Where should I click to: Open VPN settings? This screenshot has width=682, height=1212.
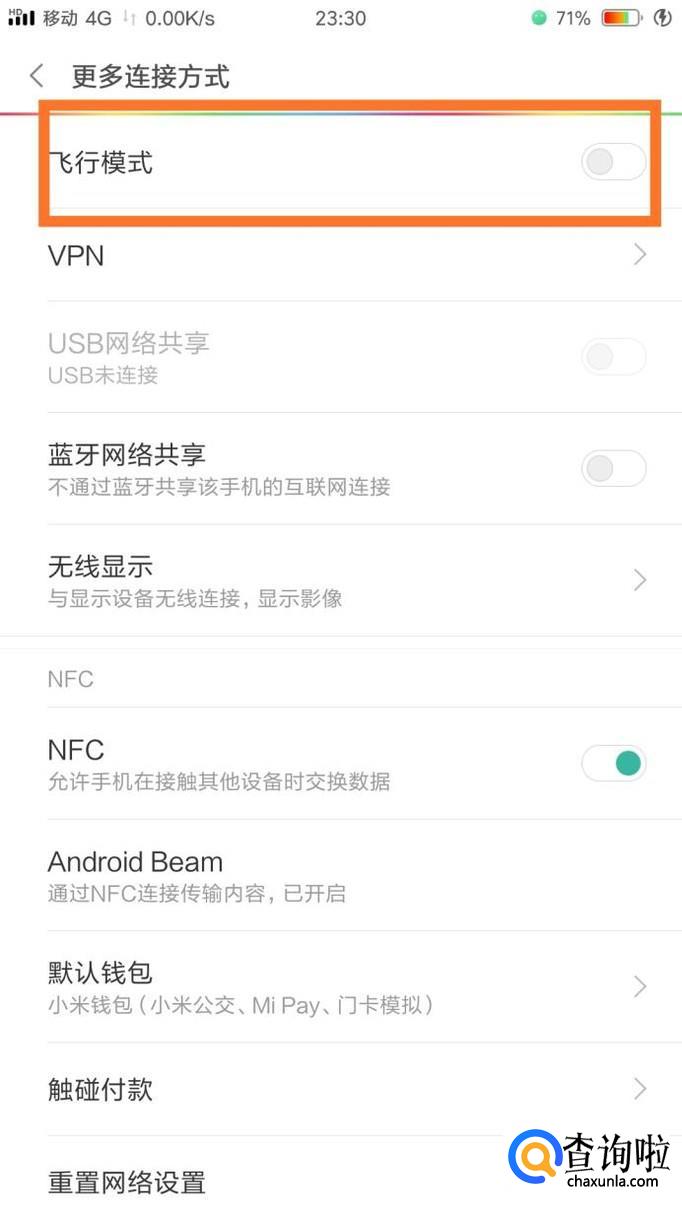[341, 256]
